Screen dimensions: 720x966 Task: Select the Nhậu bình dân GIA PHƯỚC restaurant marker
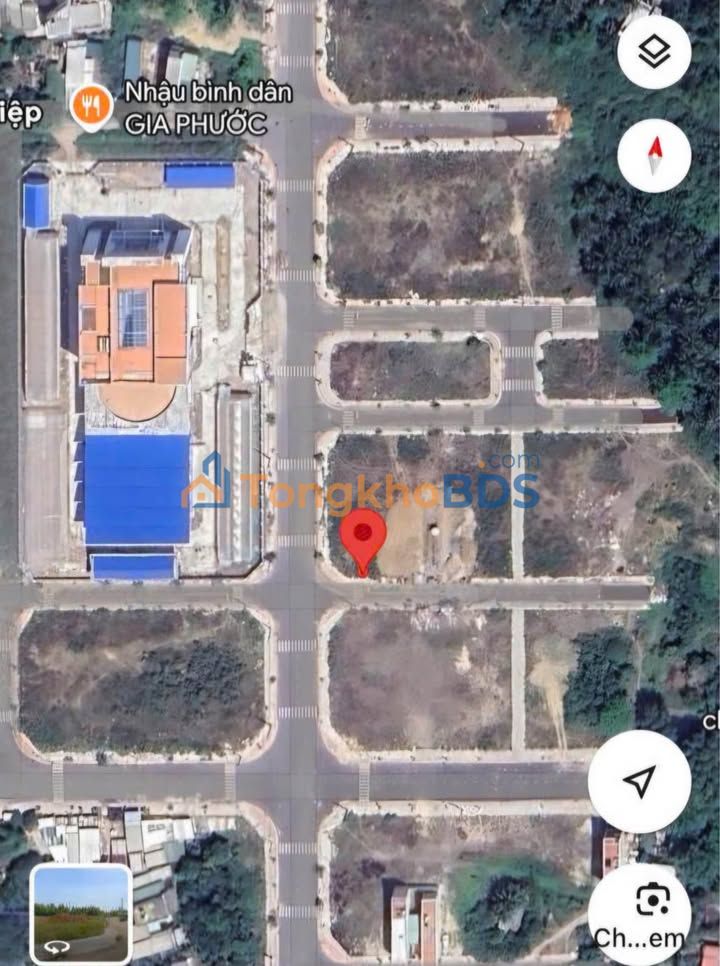pos(92,105)
